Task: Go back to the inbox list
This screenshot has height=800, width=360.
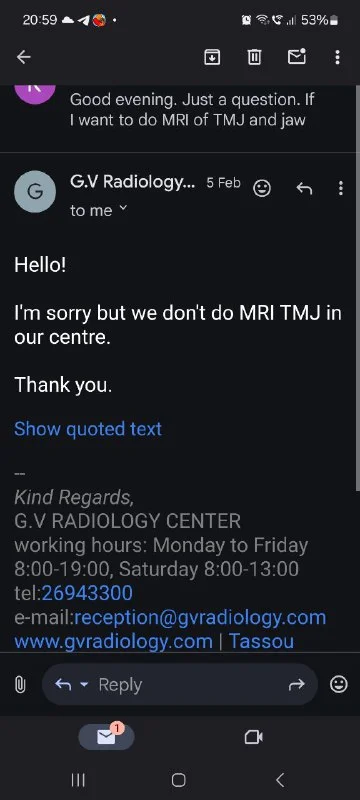Action: (24, 57)
